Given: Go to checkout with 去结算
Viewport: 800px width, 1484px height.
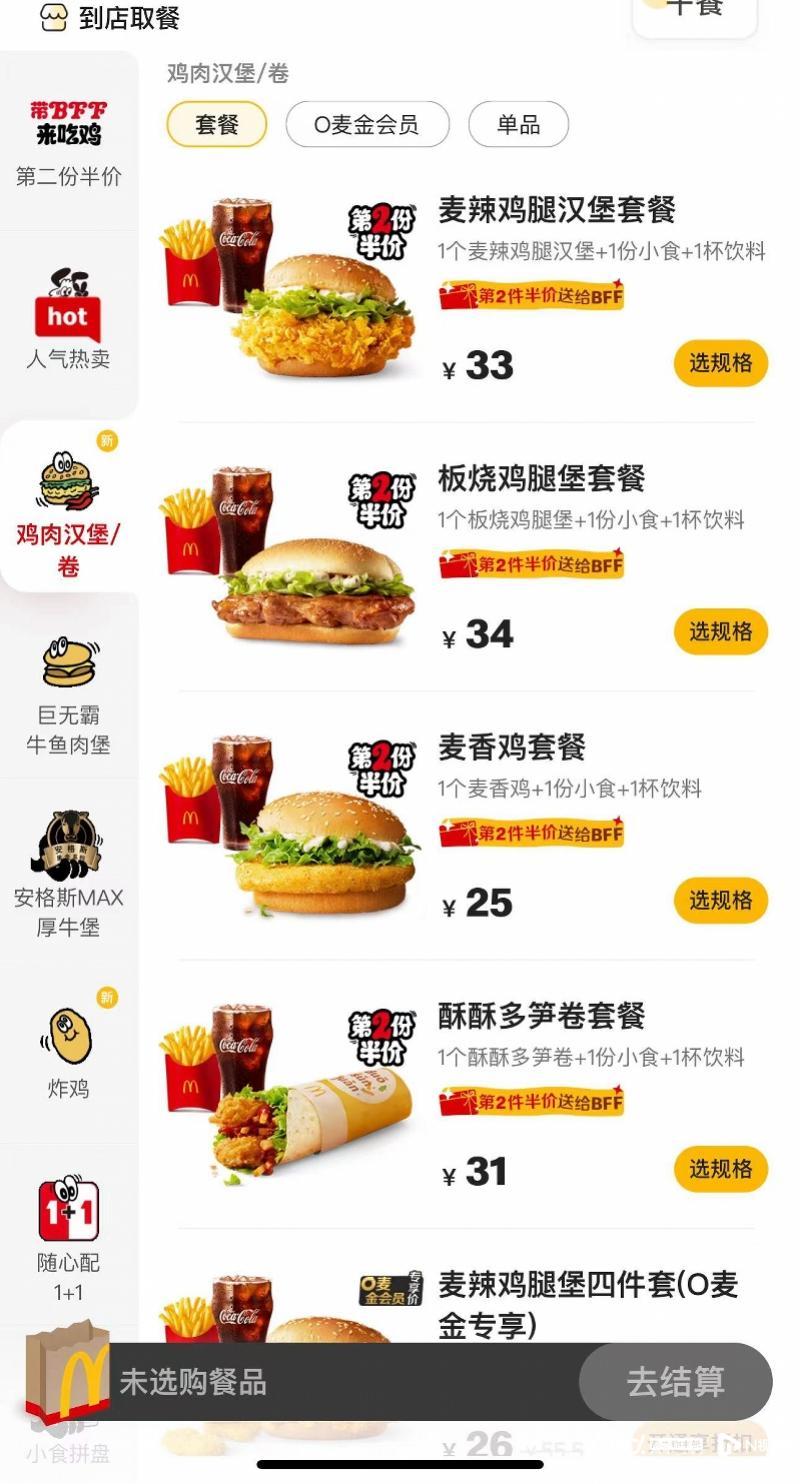Looking at the screenshot, I should pyautogui.click(x=675, y=1382).
